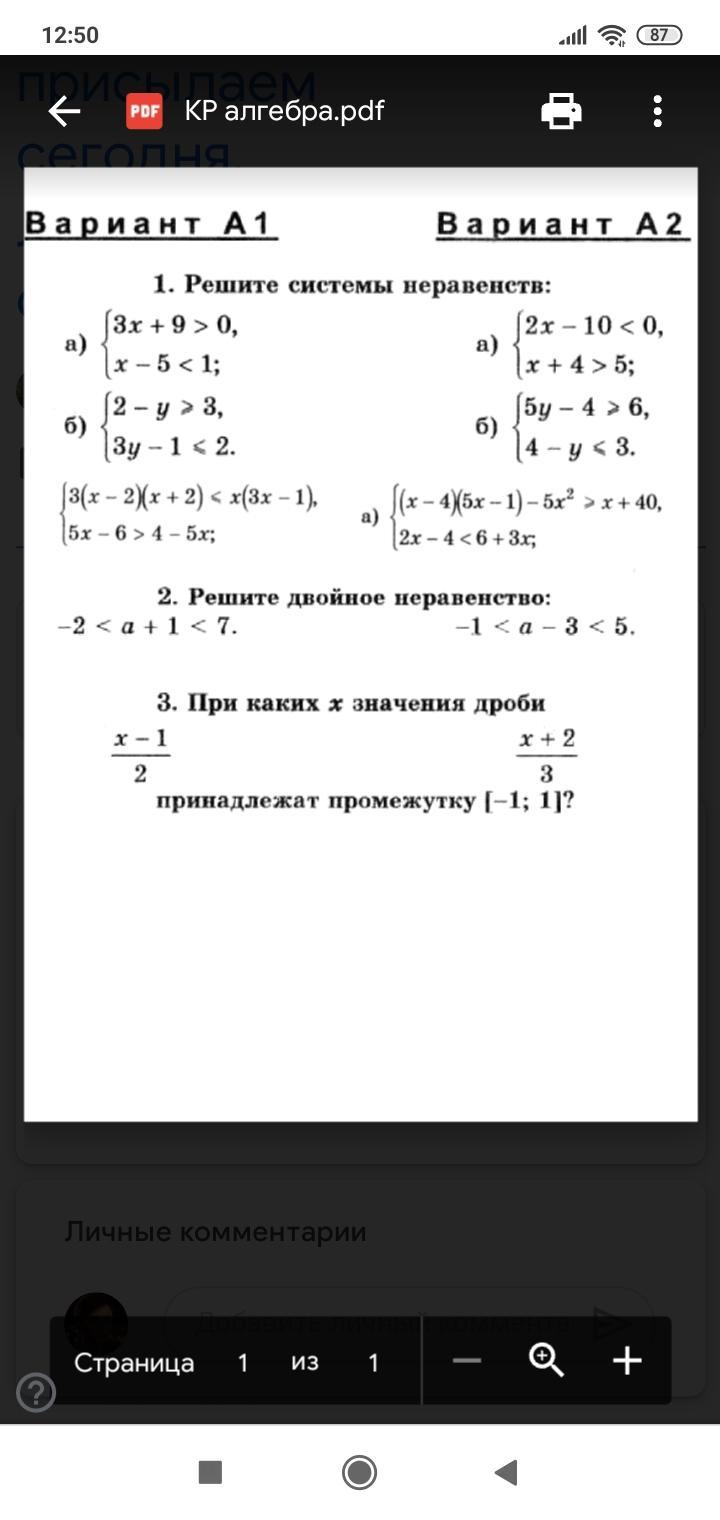The image size is (720, 1520).
Task: Go back from the PDF viewer
Action: [64, 111]
